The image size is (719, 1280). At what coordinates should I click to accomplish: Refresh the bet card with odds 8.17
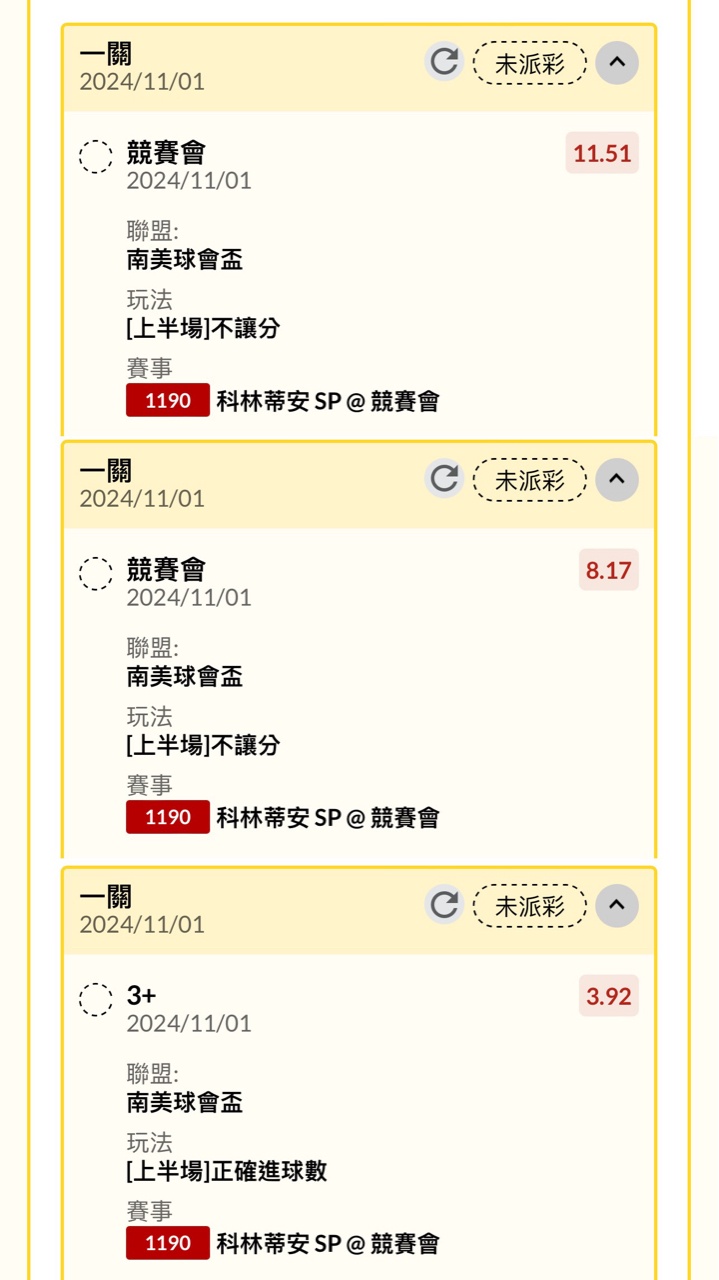443,479
